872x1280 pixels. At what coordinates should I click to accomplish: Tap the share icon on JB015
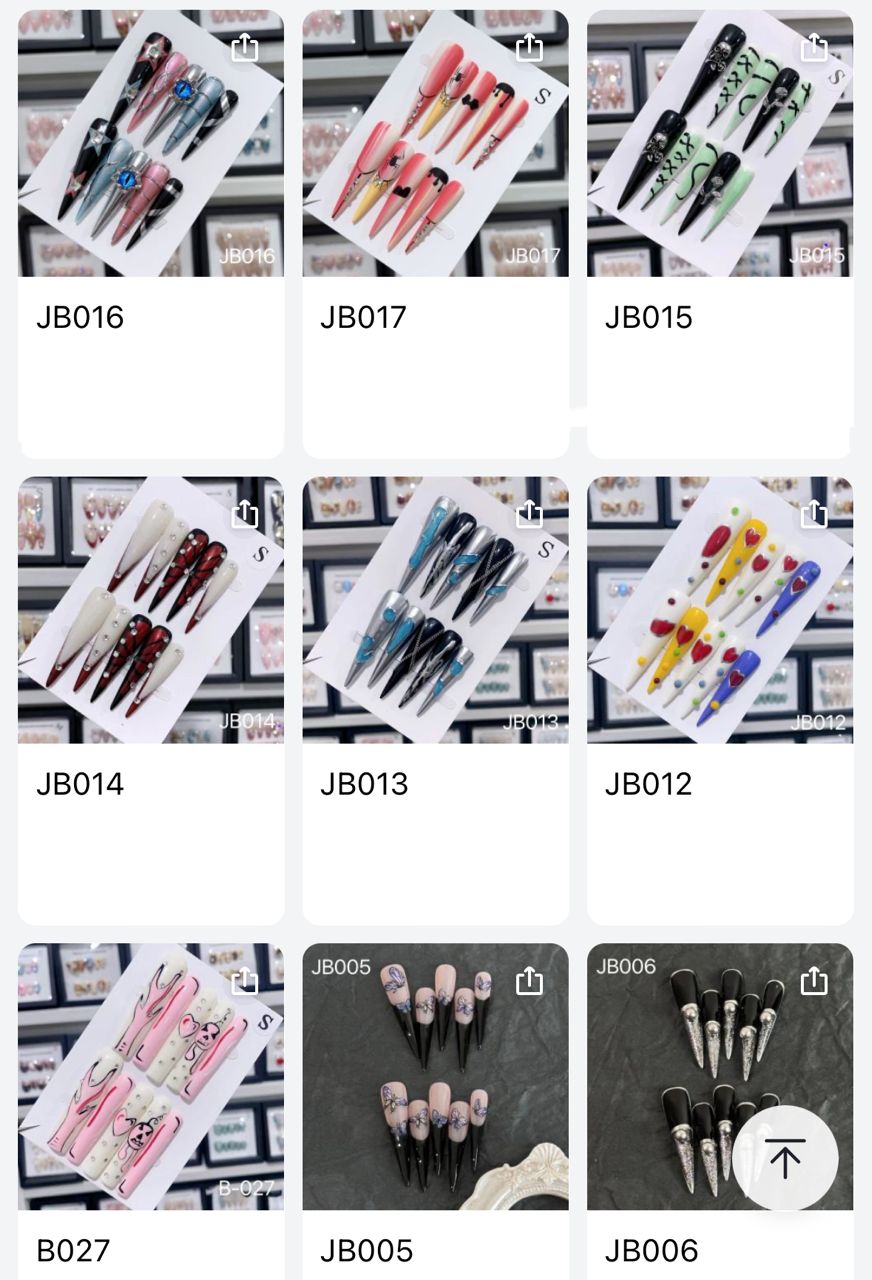[x=813, y=46]
